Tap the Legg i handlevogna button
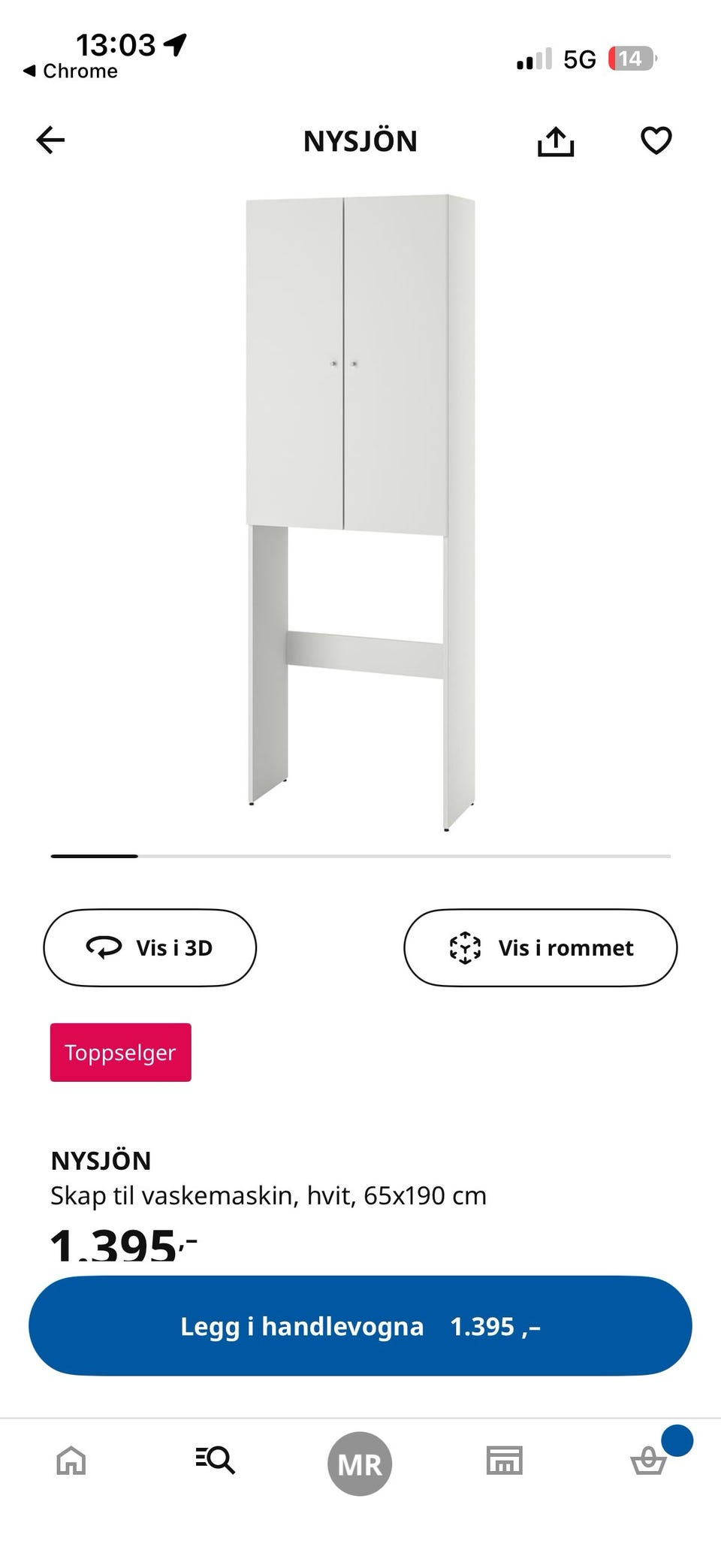This screenshot has height=1568, width=721. pyautogui.click(x=360, y=1326)
